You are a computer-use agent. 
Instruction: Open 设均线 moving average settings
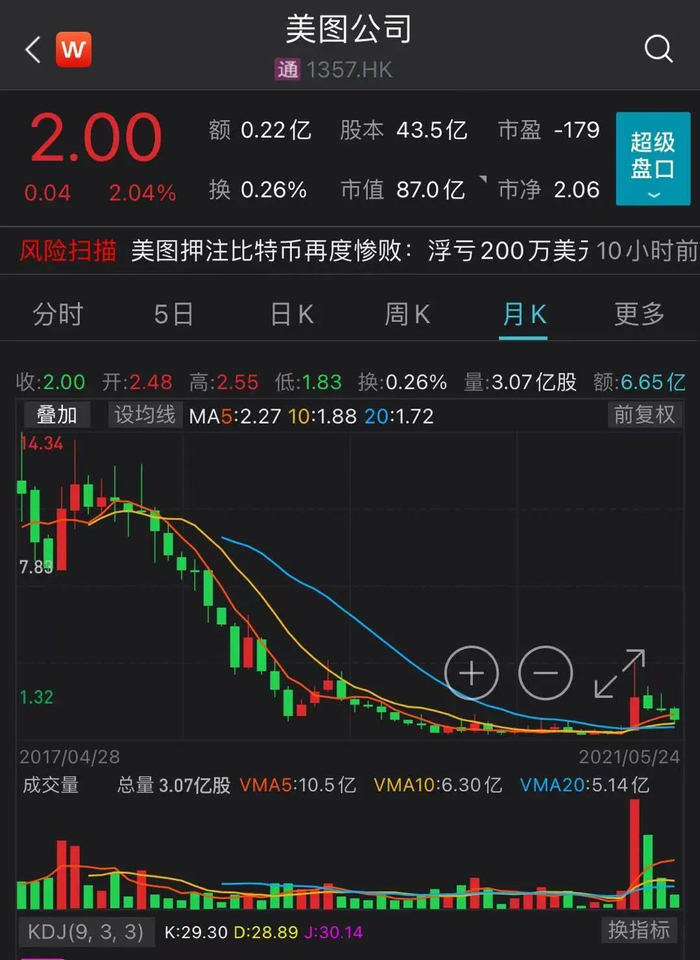click(x=145, y=415)
